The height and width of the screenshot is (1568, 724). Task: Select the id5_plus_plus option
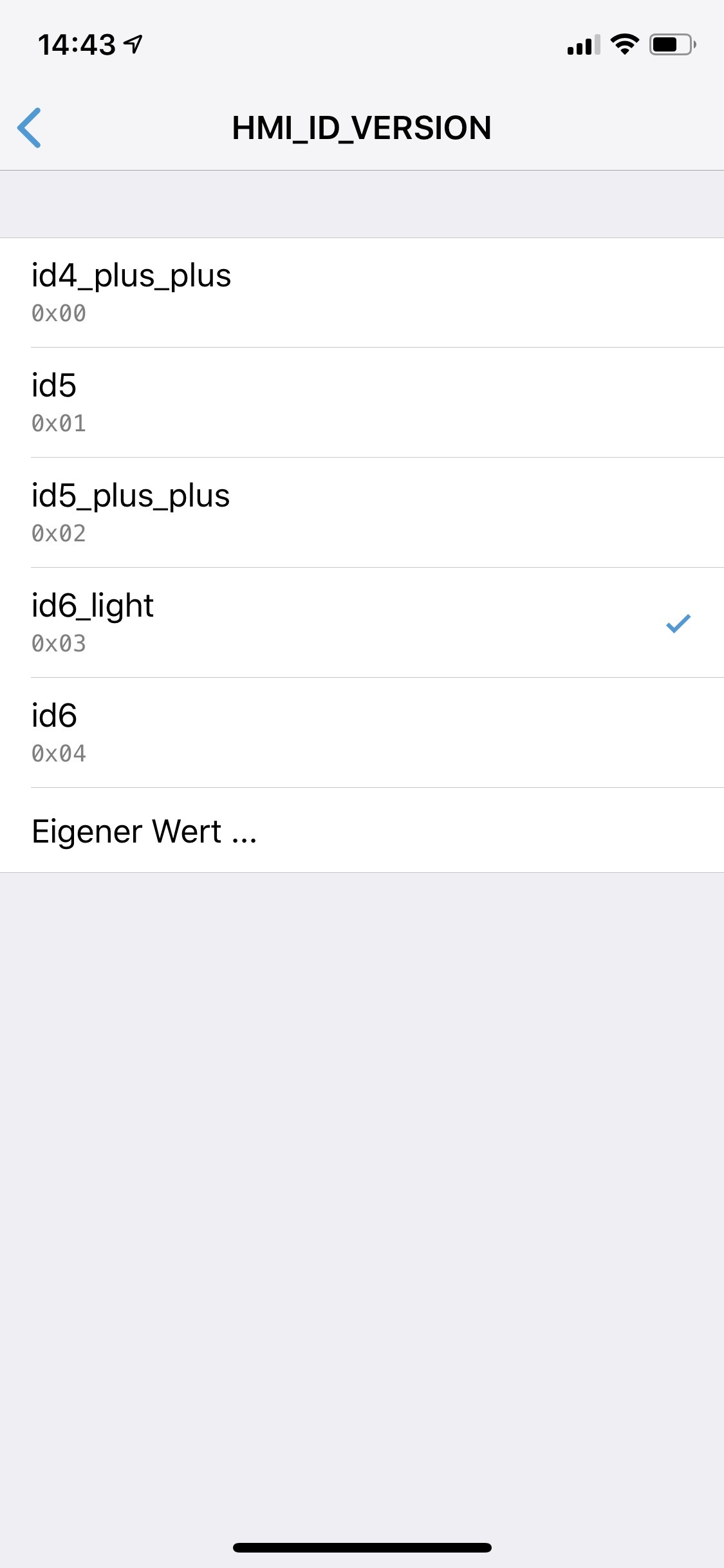point(362,513)
